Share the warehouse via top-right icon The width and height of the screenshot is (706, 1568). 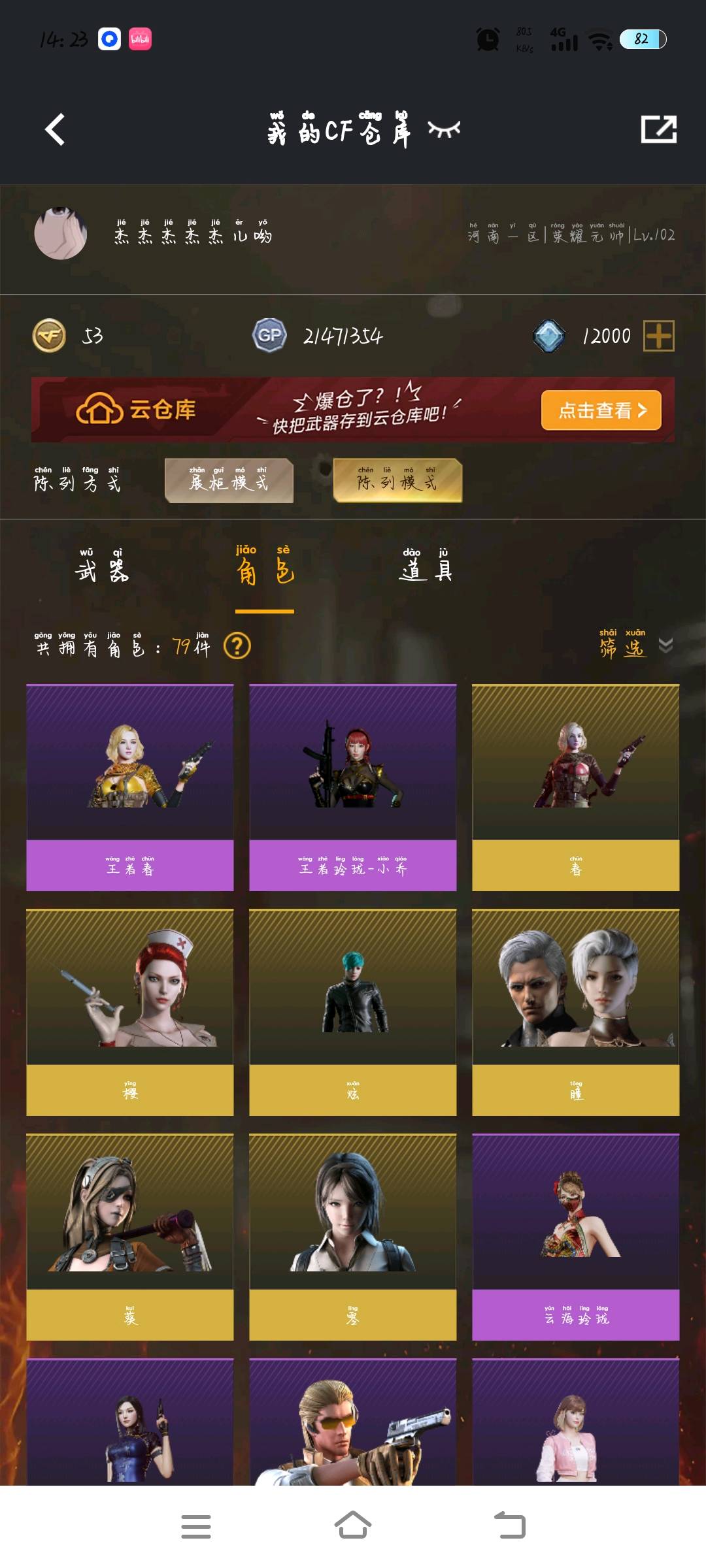[658, 129]
